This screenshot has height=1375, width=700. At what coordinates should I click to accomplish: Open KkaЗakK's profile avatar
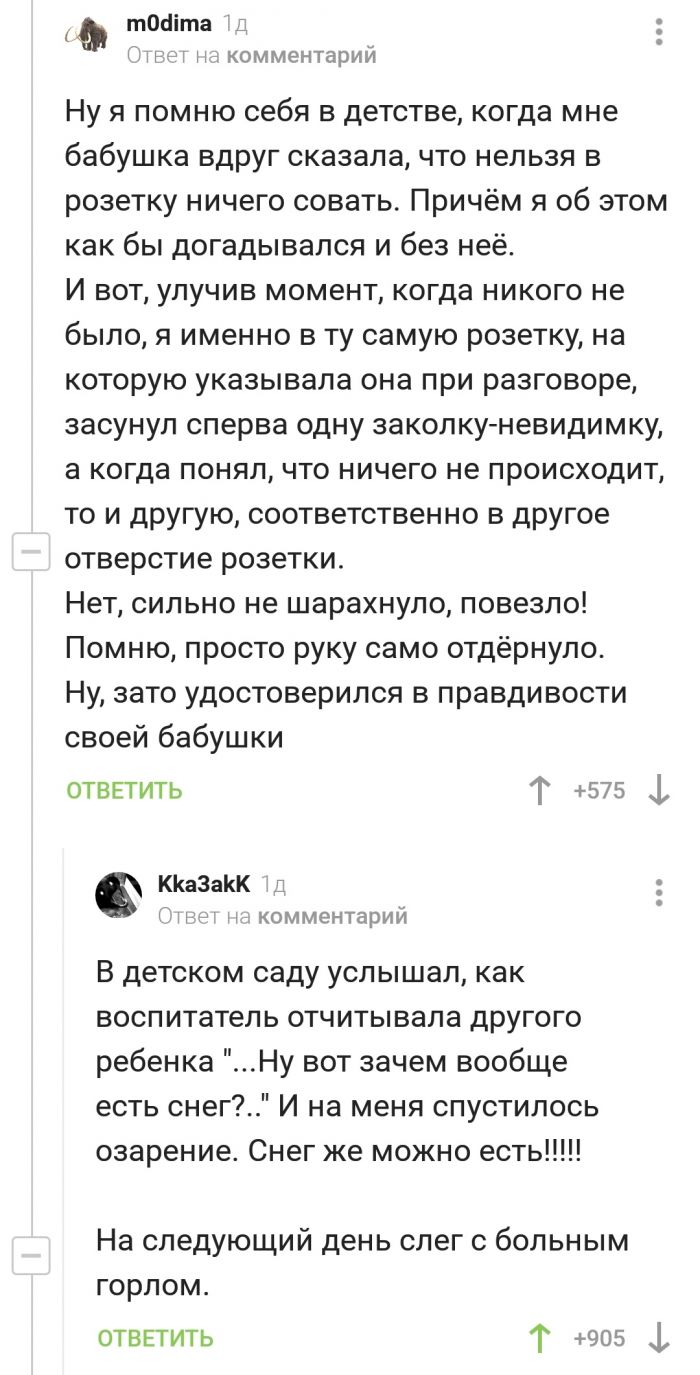click(118, 894)
